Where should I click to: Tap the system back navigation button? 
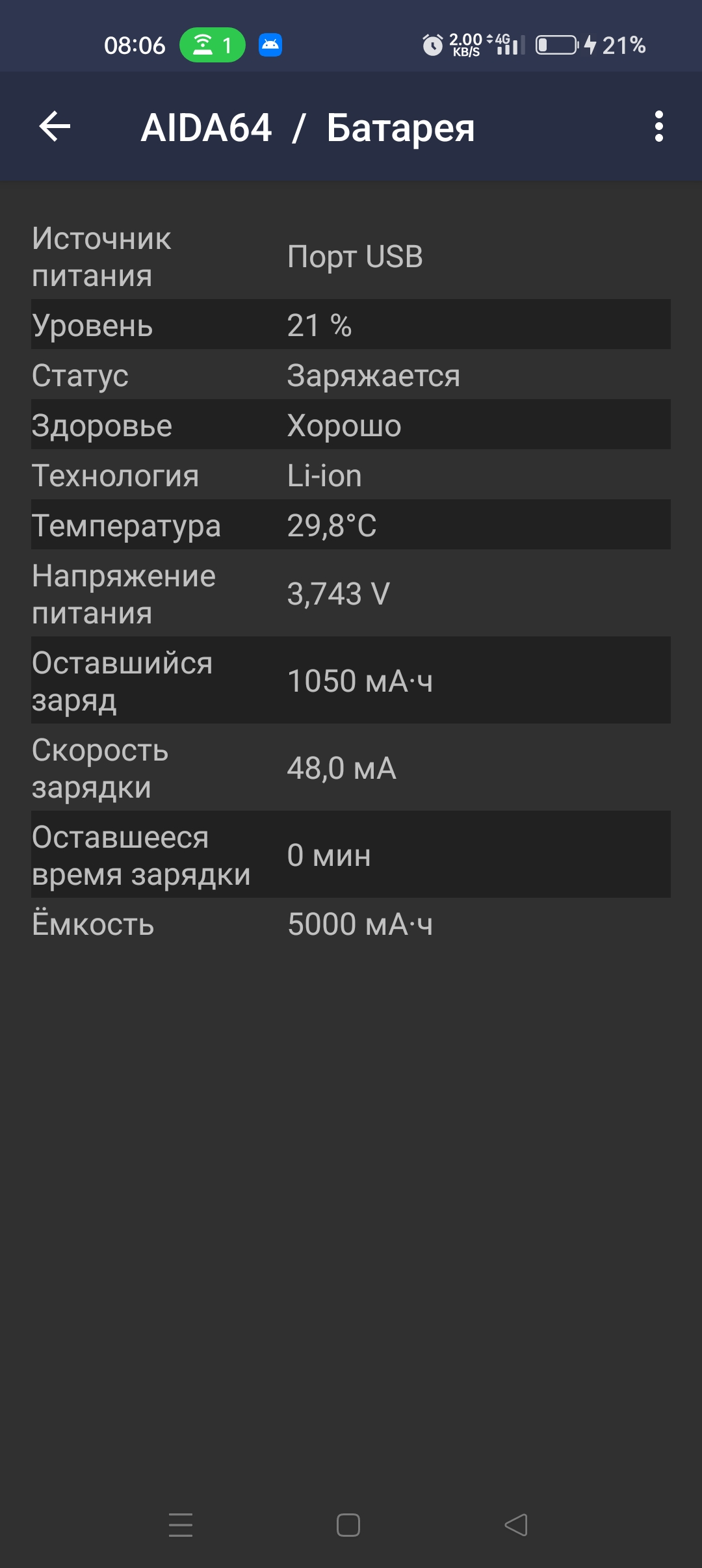pyautogui.click(x=516, y=1524)
